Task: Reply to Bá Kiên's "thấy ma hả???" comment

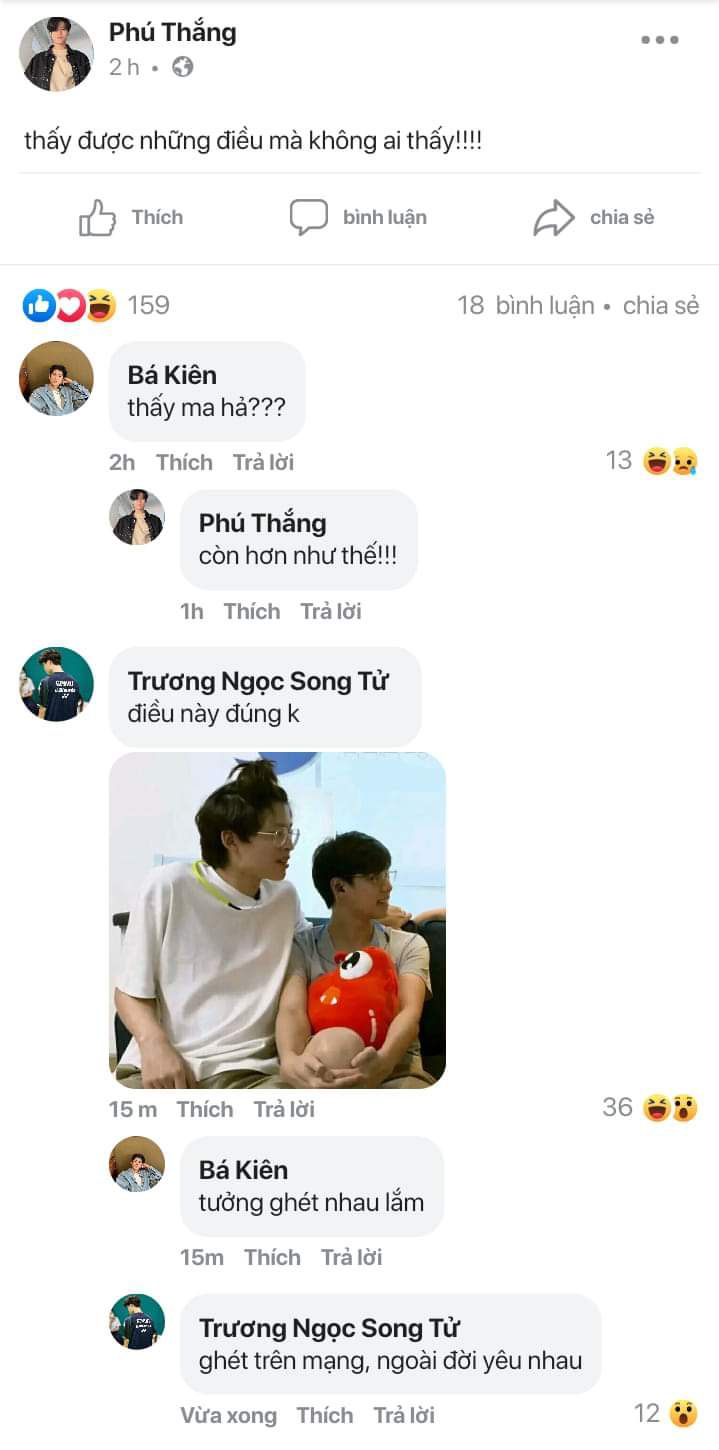Action: point(263,462)
